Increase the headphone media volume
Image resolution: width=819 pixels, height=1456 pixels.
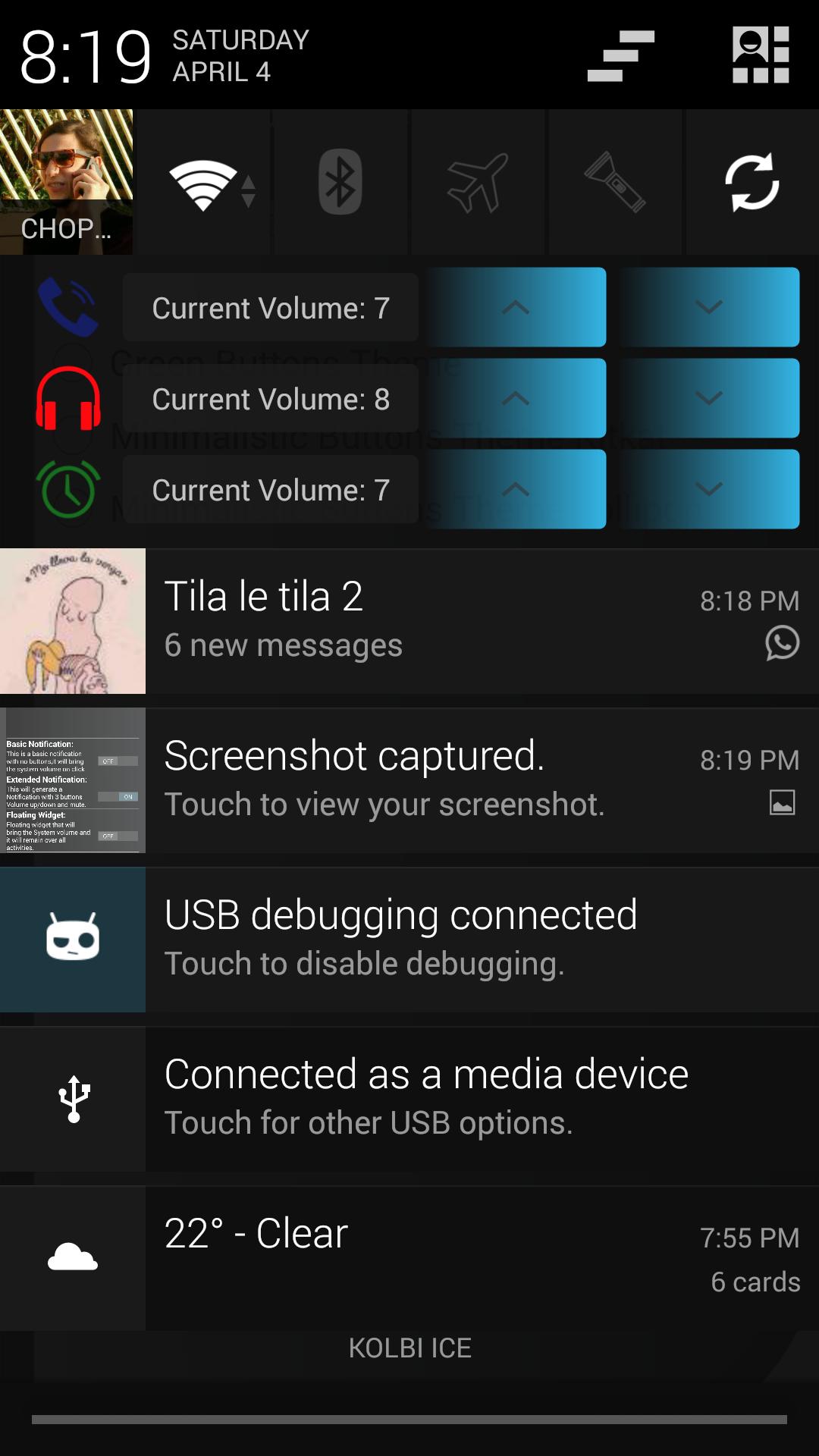pyautogui.click(x=516, y=398)
